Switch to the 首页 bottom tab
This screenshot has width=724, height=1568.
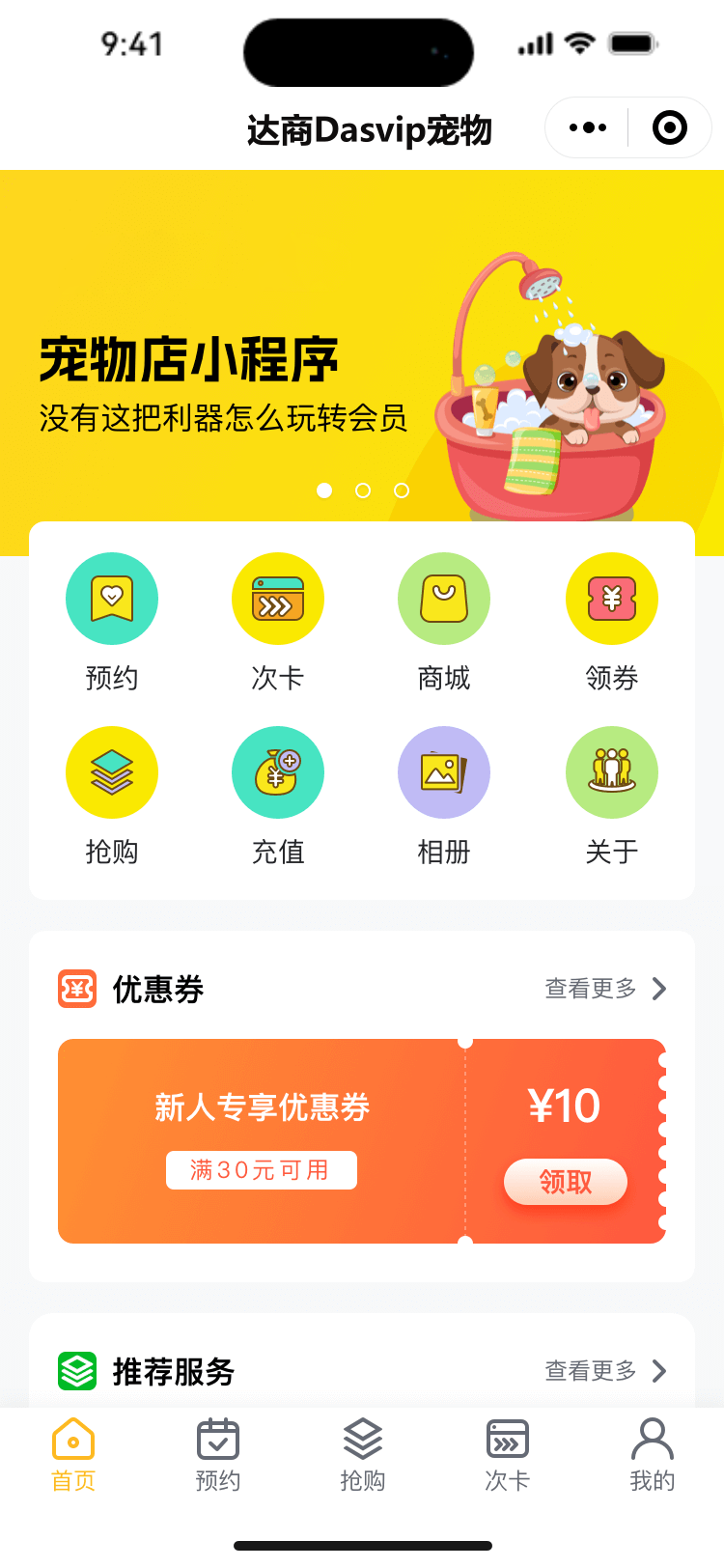click(x=73, y=1455)
